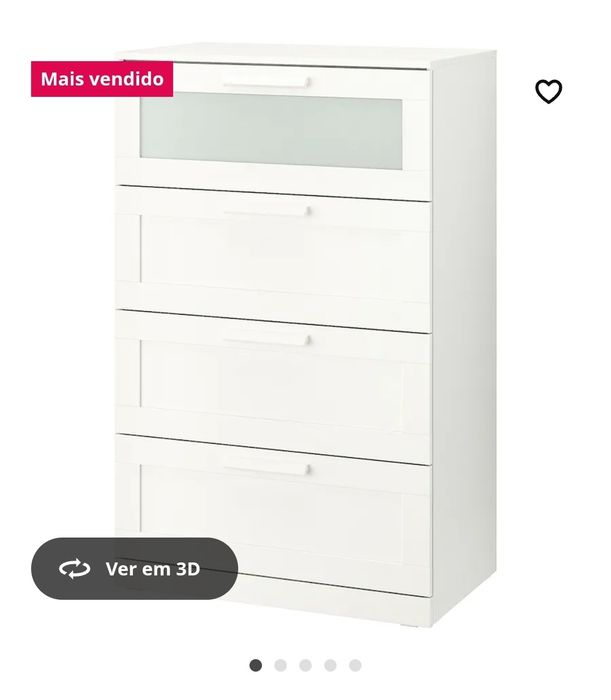Open the Ver em 3D view
The image size is (611, 700).
tap(134, 569)
